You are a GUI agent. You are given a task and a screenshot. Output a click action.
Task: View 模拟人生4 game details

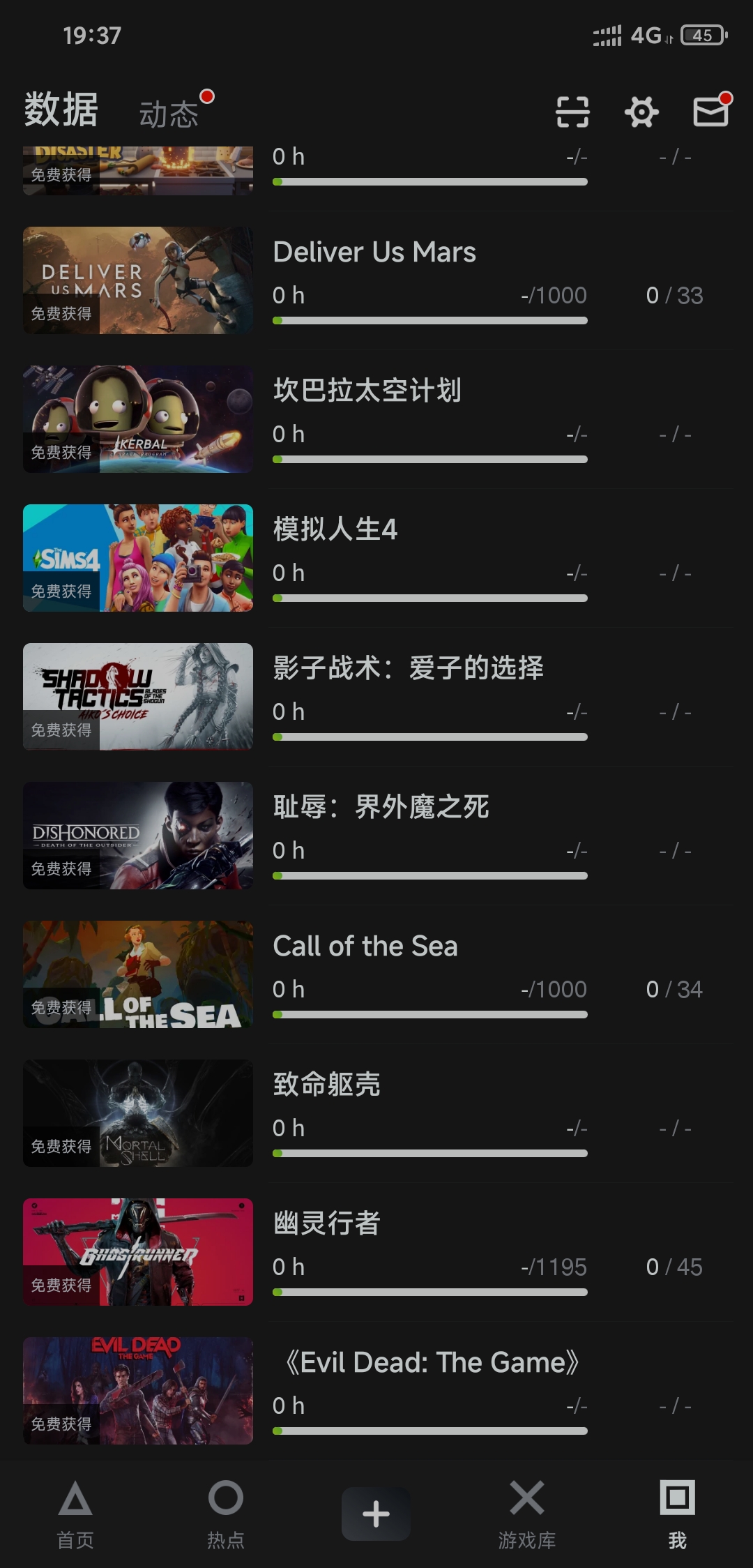click(335, 529)
